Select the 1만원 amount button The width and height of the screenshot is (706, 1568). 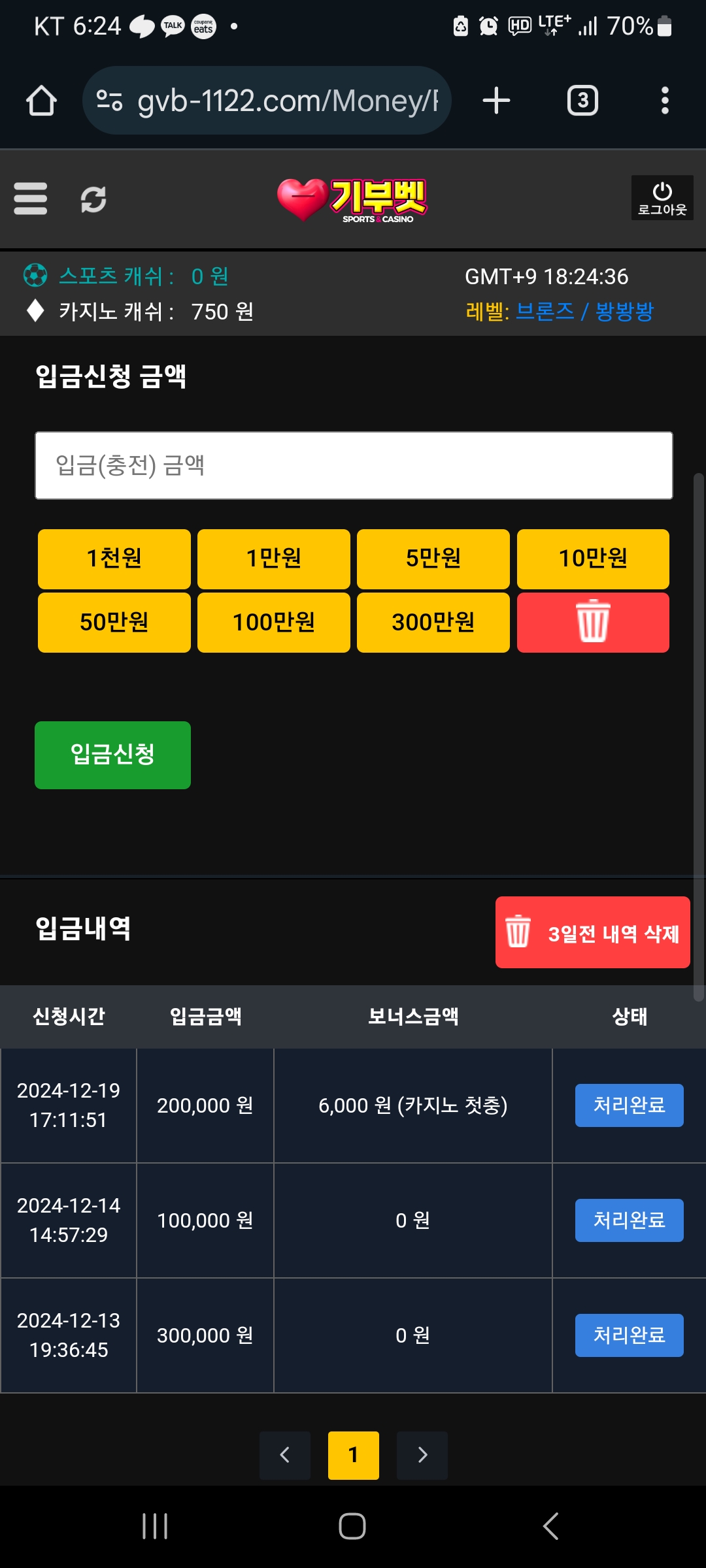coord(274,559)
